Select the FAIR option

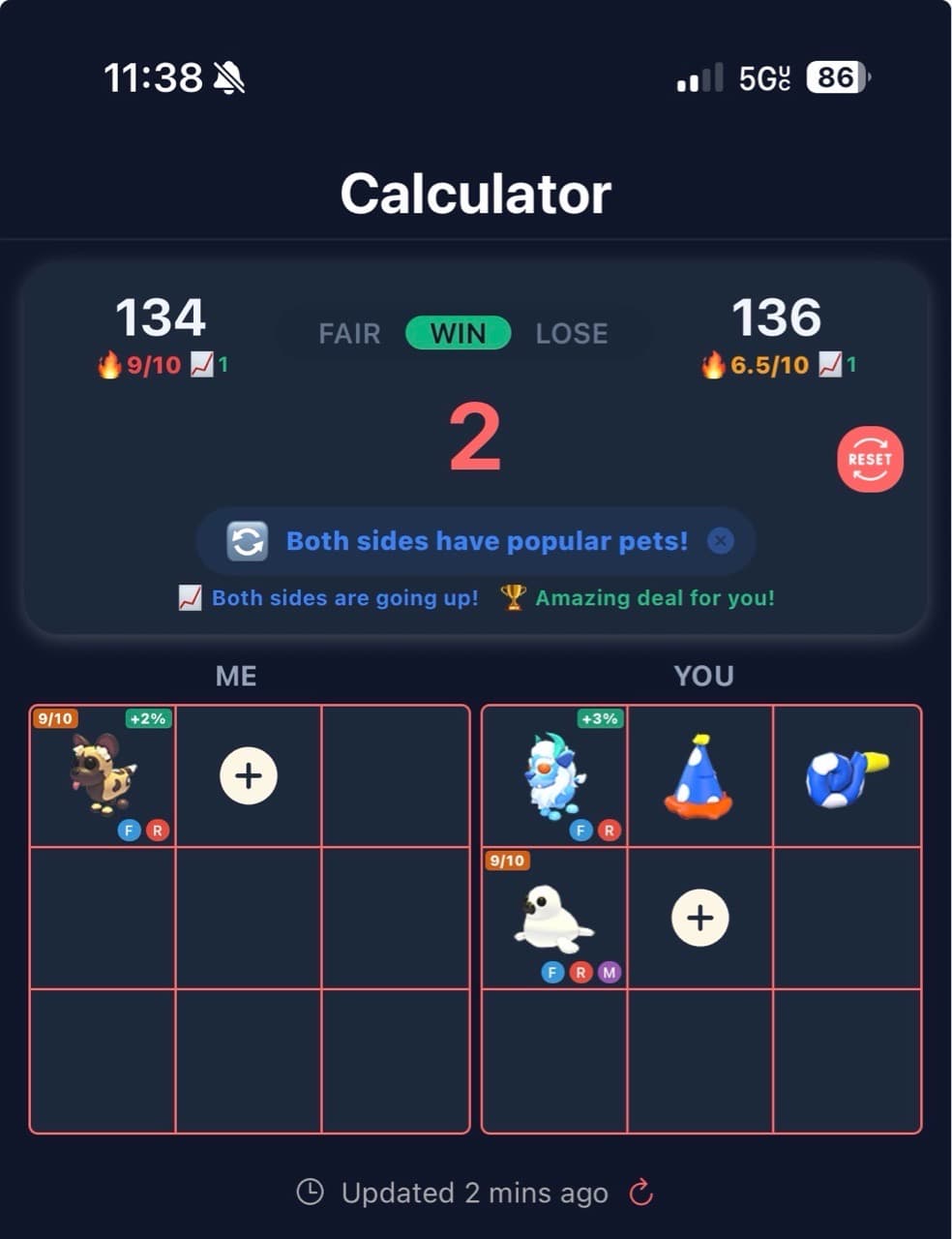point(349,334)
